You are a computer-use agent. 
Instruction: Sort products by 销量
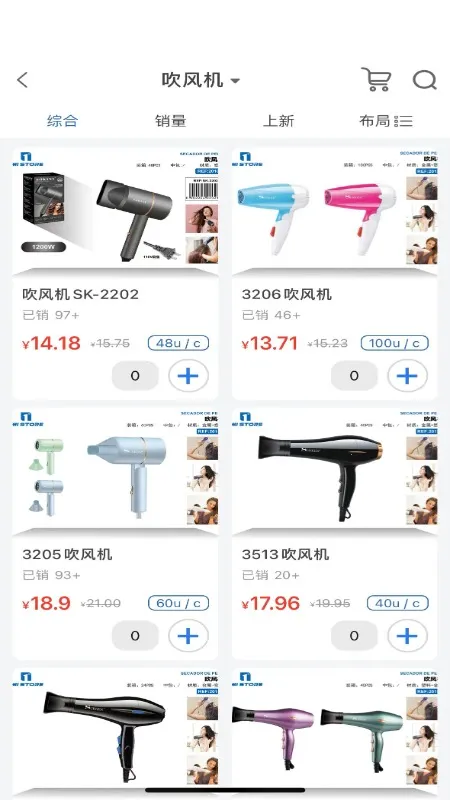[x=170, y=121]
